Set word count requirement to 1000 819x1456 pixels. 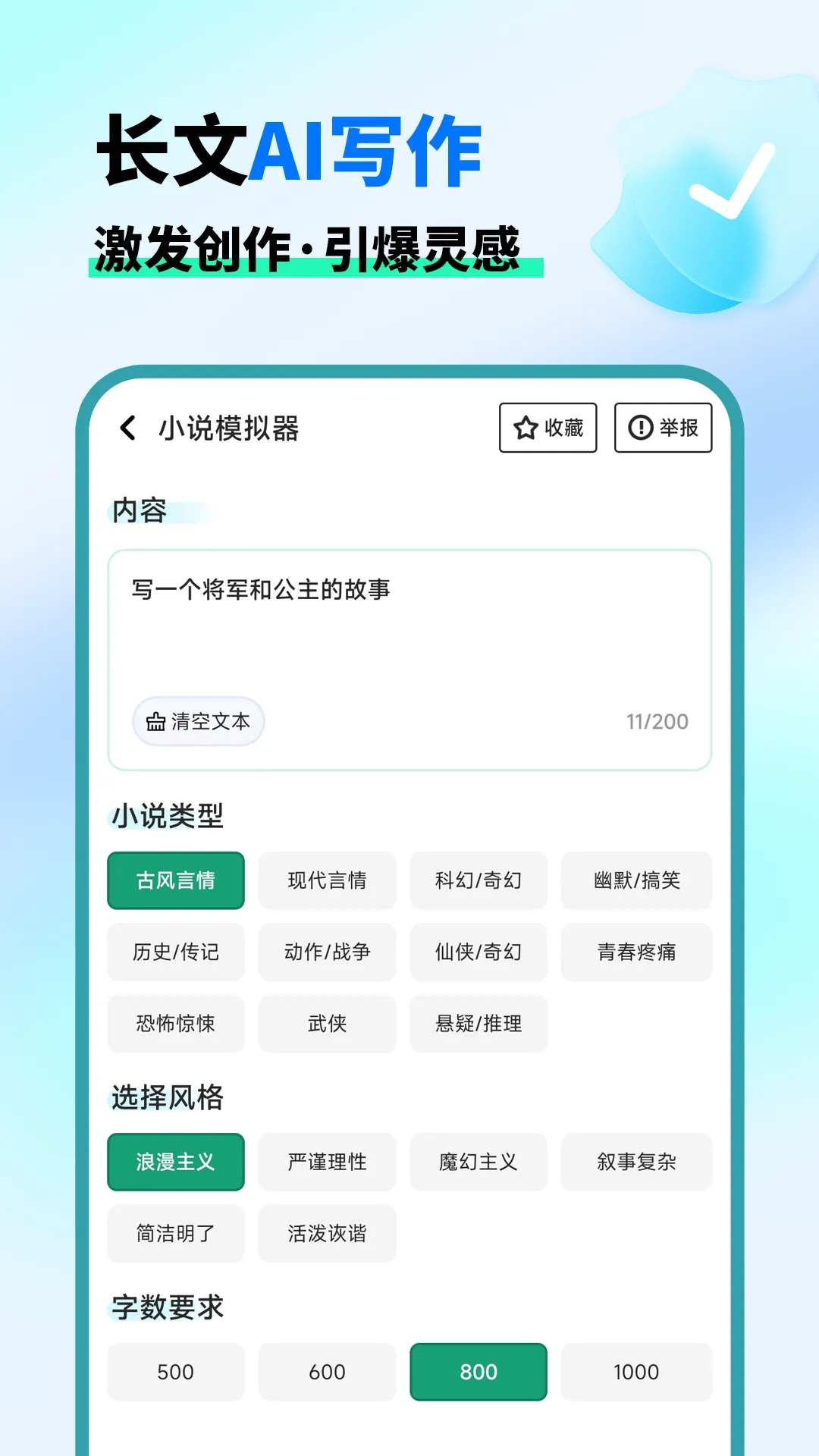[636, 1372]
